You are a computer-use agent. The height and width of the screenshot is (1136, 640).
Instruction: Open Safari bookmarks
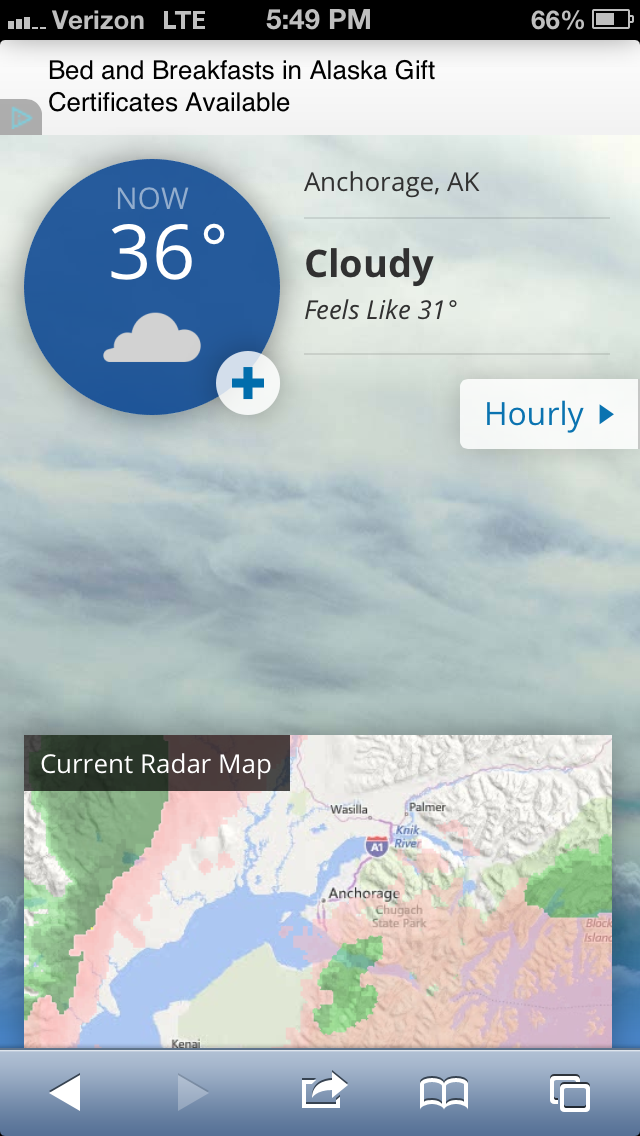coord(444,1093)
